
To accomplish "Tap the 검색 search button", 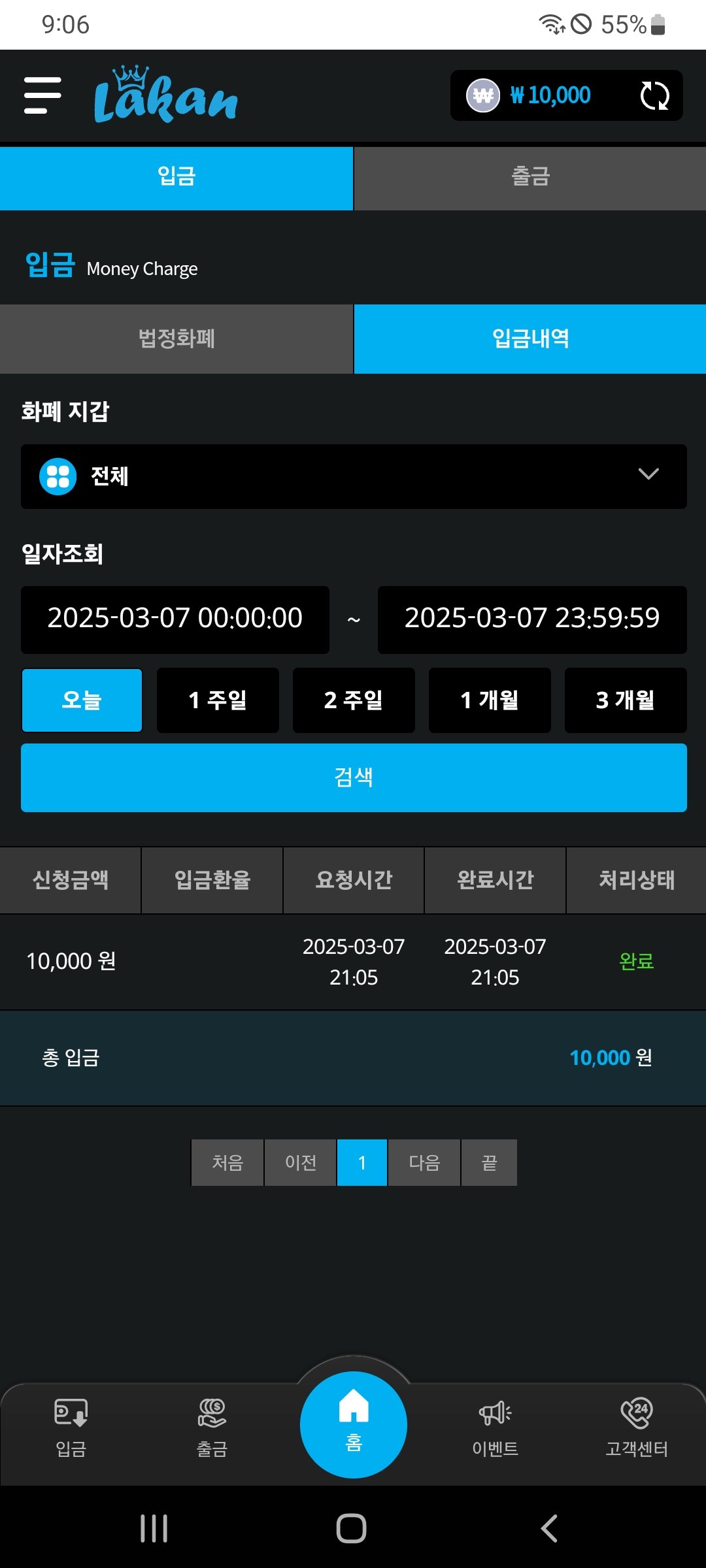I will pos(354,777).
